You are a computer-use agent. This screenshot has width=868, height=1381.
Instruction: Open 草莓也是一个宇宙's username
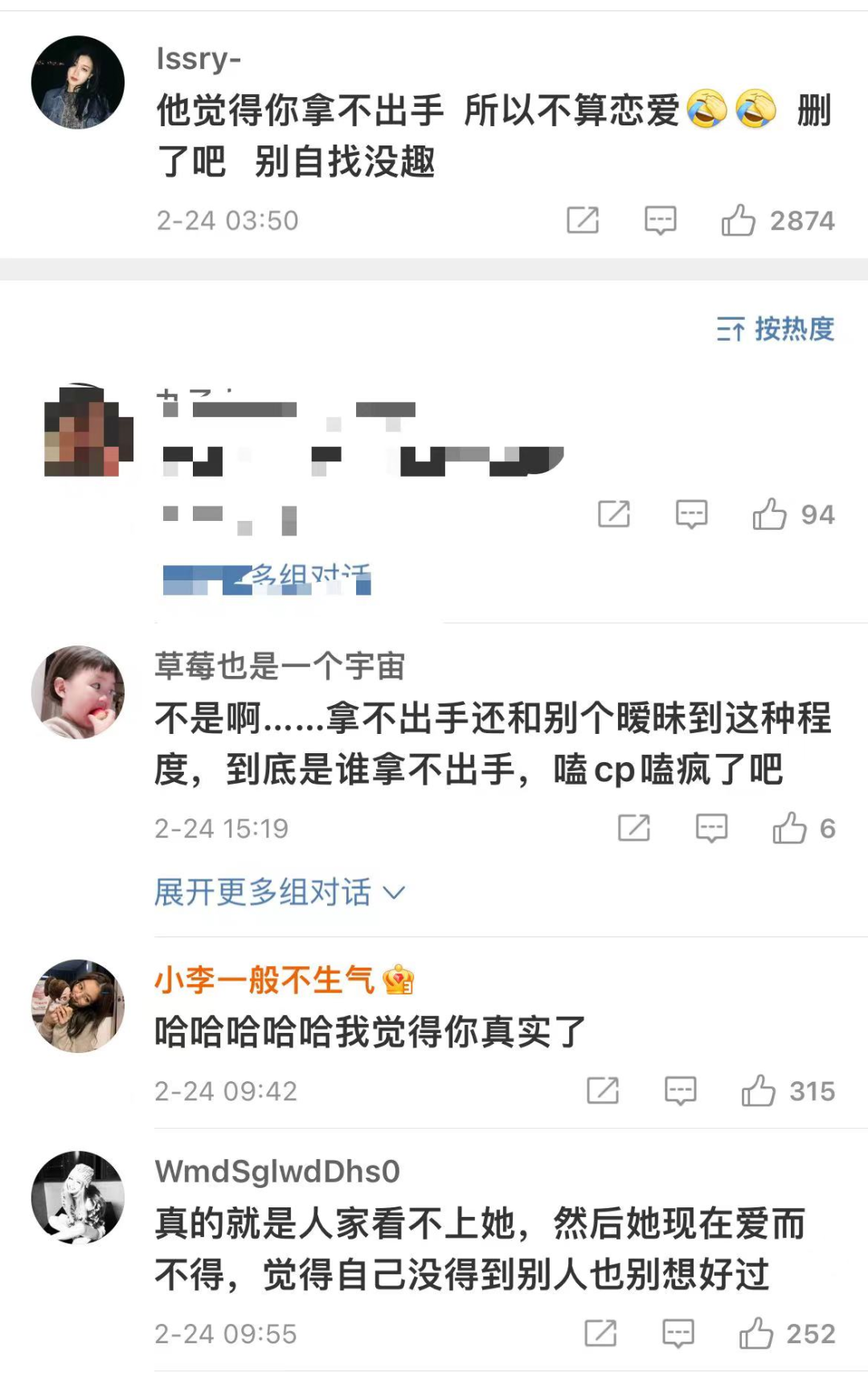click(279, 666)
